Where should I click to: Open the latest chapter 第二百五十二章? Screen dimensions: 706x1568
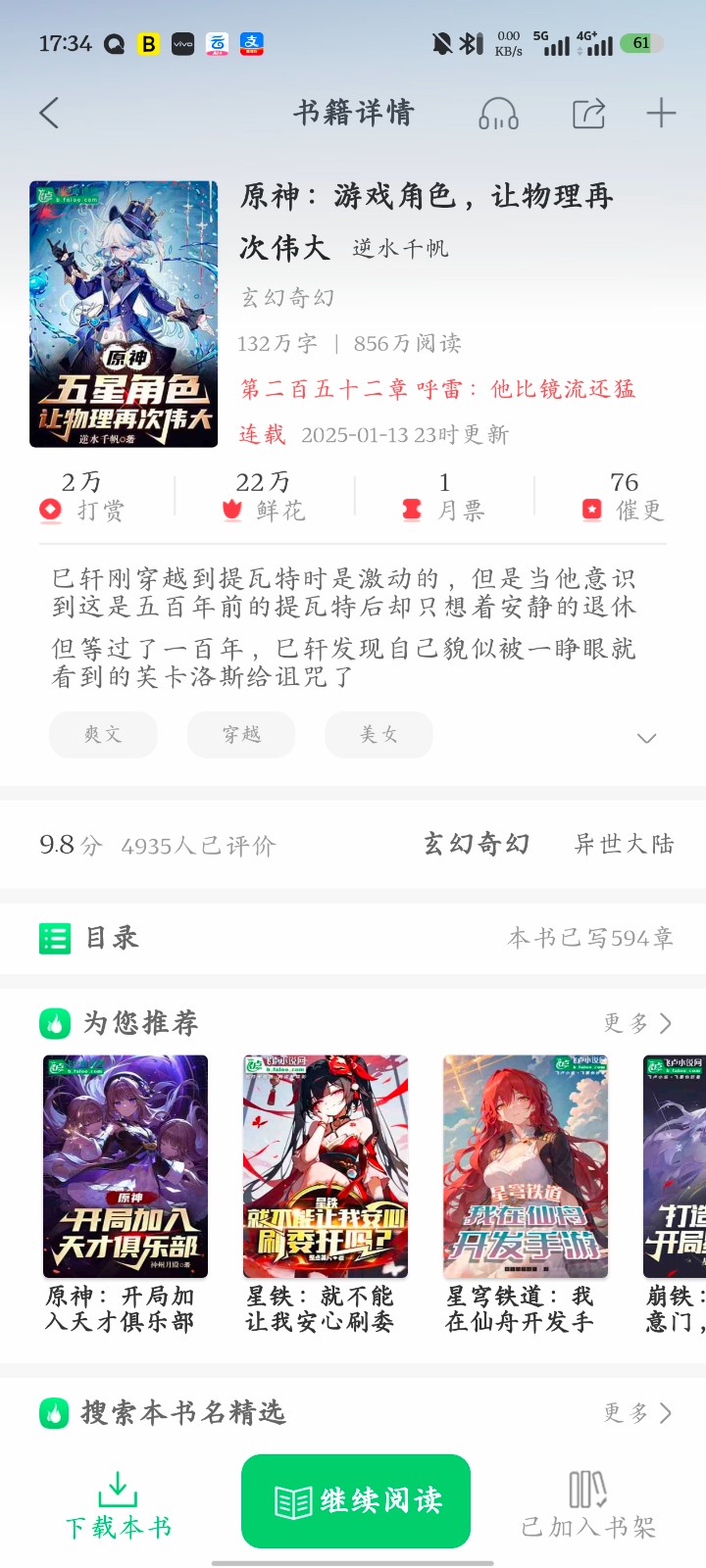pos(437,389)
